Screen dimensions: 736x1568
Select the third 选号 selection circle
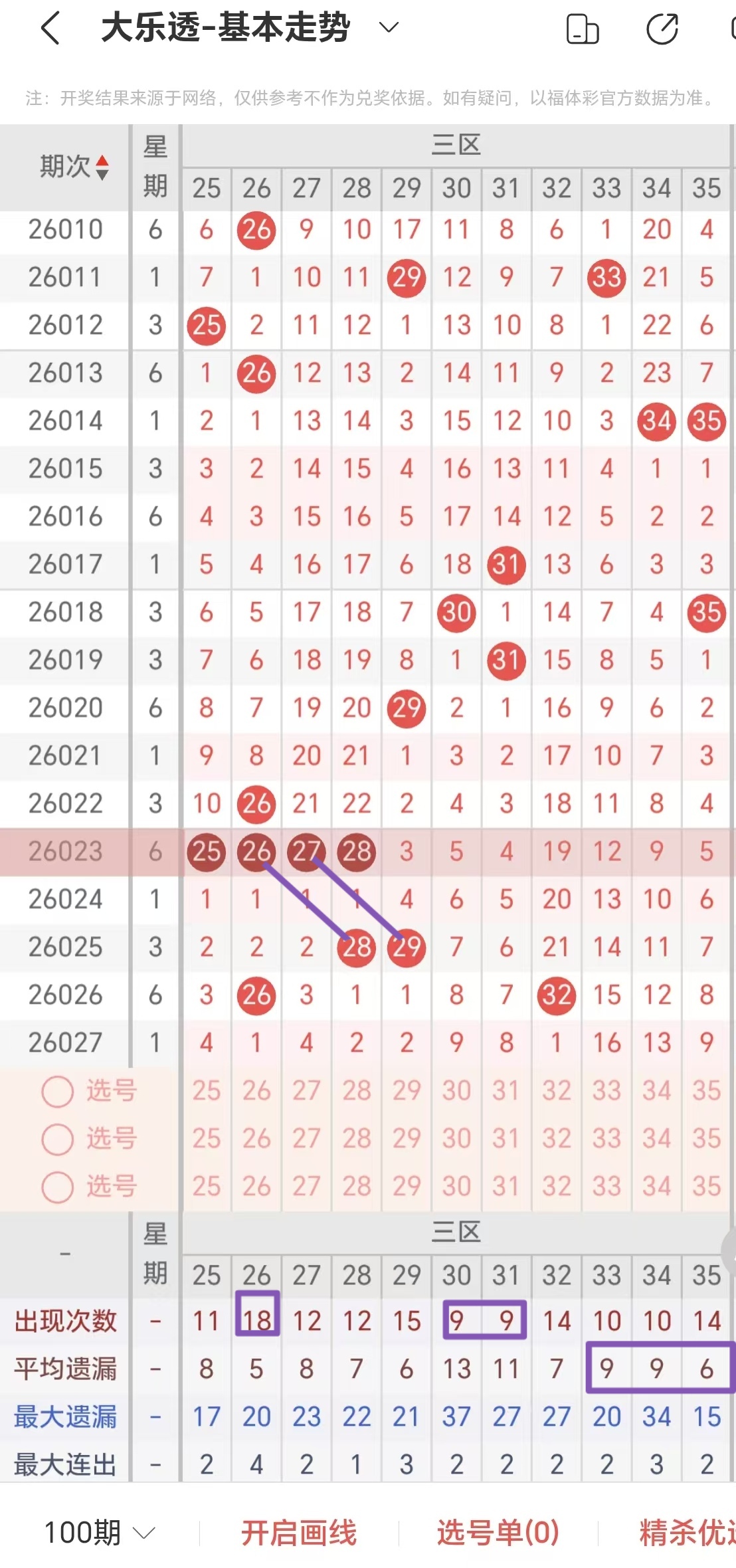(x=58, y=1186)
